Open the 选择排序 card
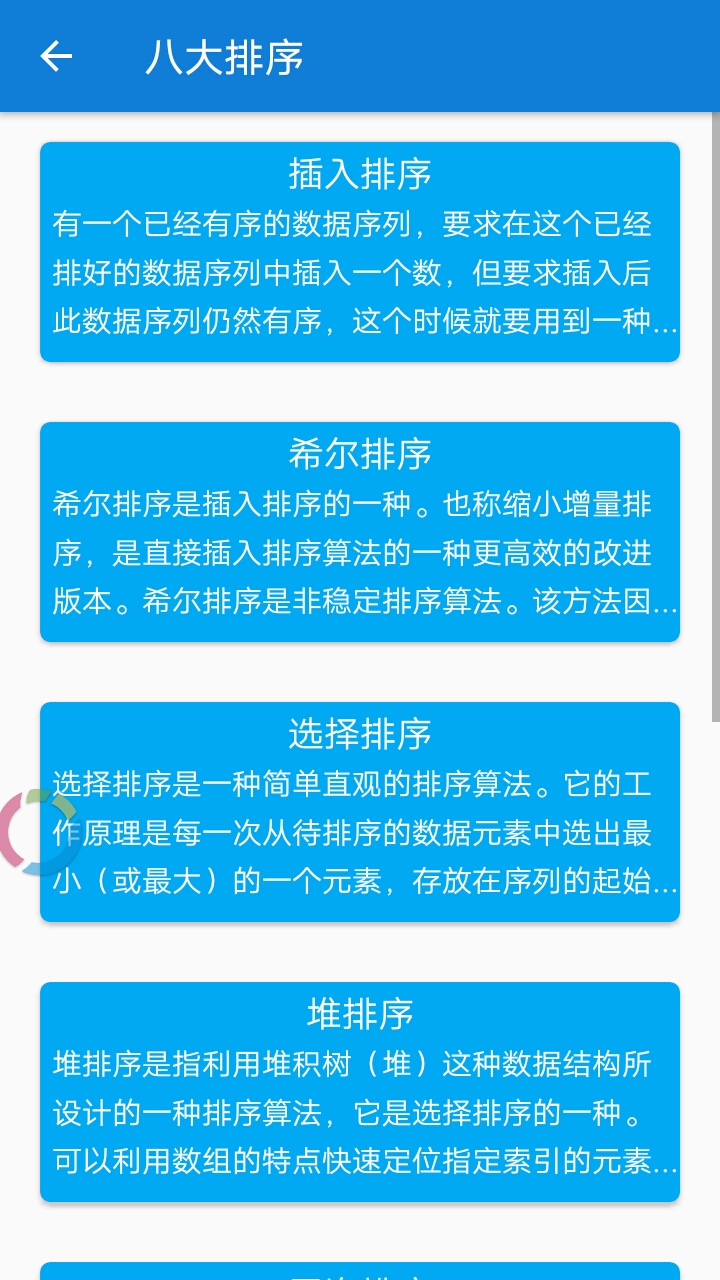 [x=360, y=812]
